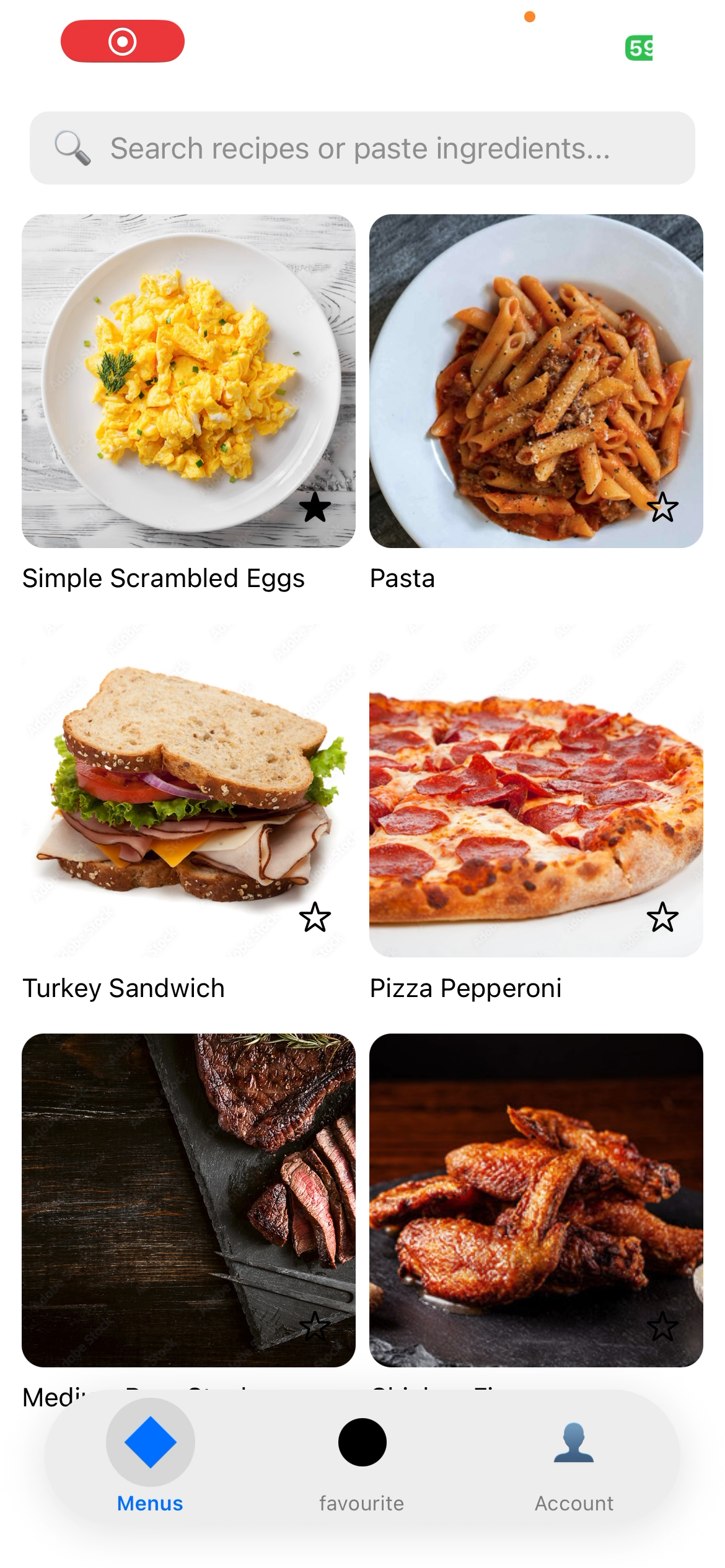Open the Pizza Pepperoni recipe
The width and height of the screenshot is (725, 1568).
click(535, 790)
